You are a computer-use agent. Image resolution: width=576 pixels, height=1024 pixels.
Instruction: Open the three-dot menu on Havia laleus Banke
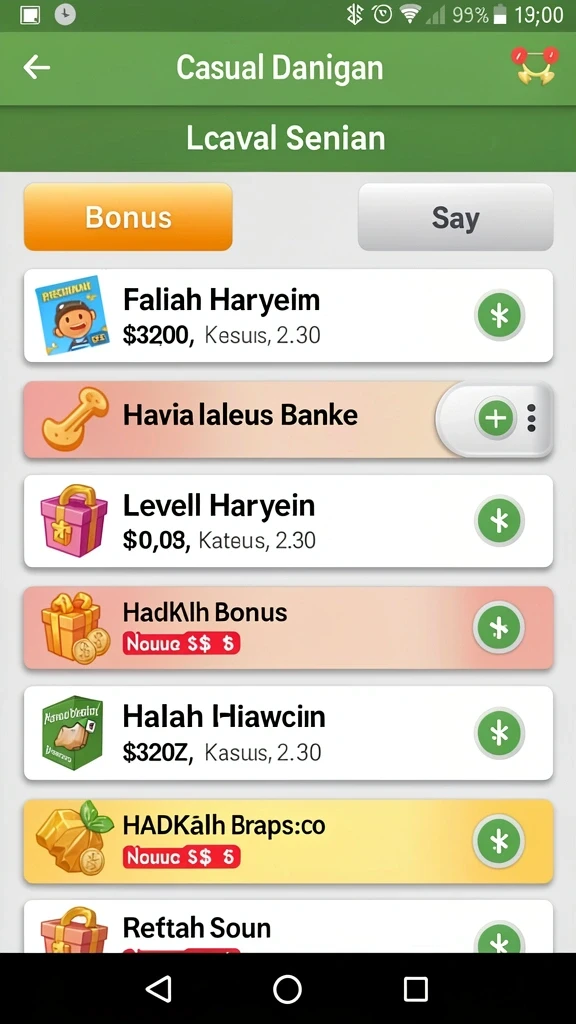532,418
